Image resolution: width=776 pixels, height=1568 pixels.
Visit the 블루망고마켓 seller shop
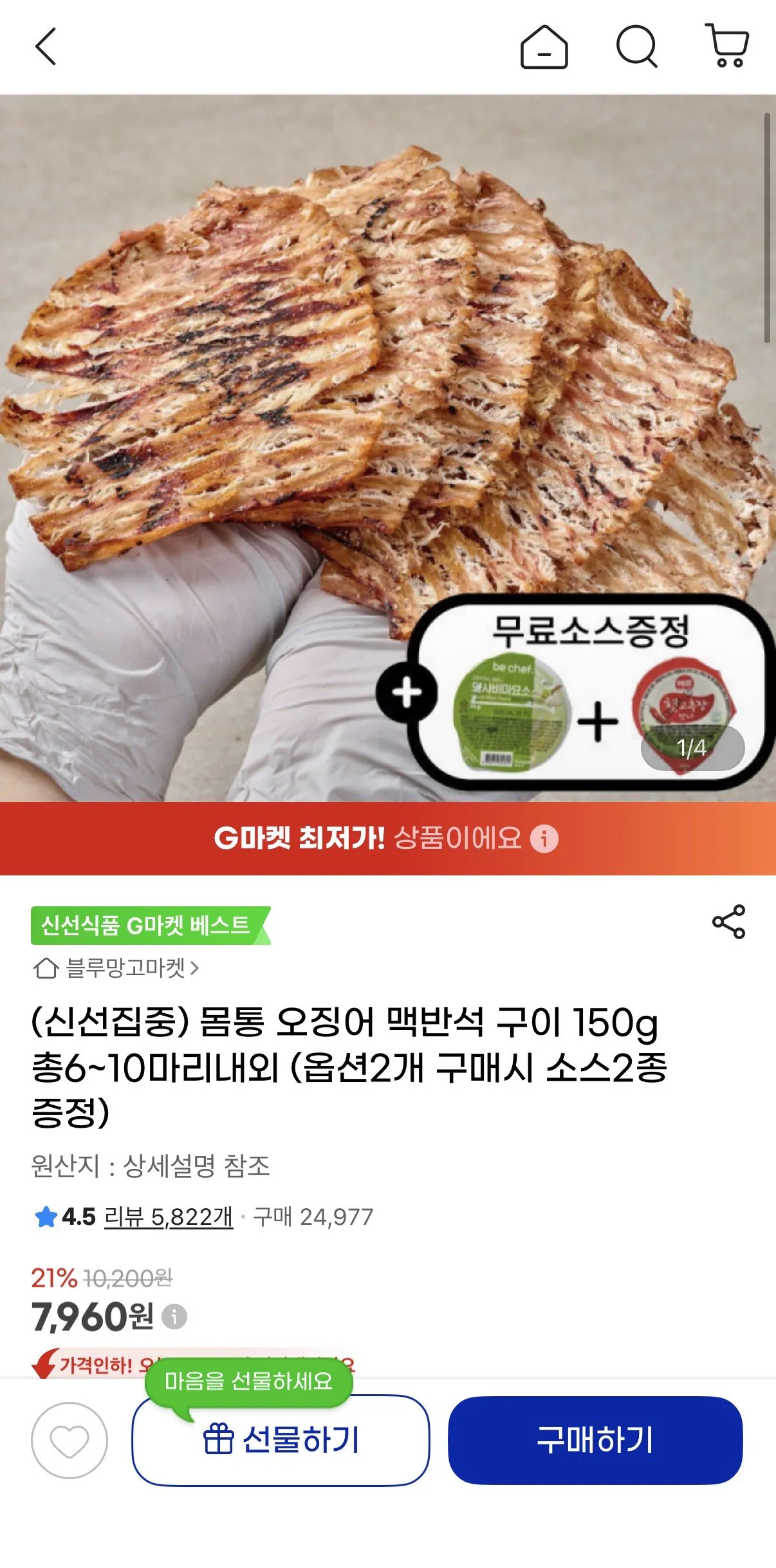click(x=116, y=967)
